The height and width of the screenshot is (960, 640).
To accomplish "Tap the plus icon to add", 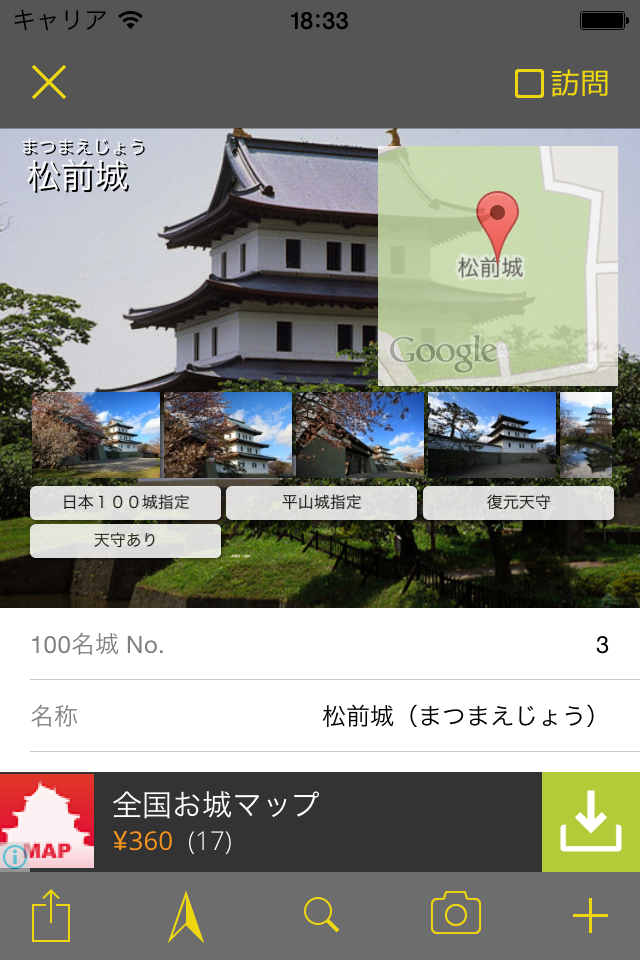I will coord(590,916).
